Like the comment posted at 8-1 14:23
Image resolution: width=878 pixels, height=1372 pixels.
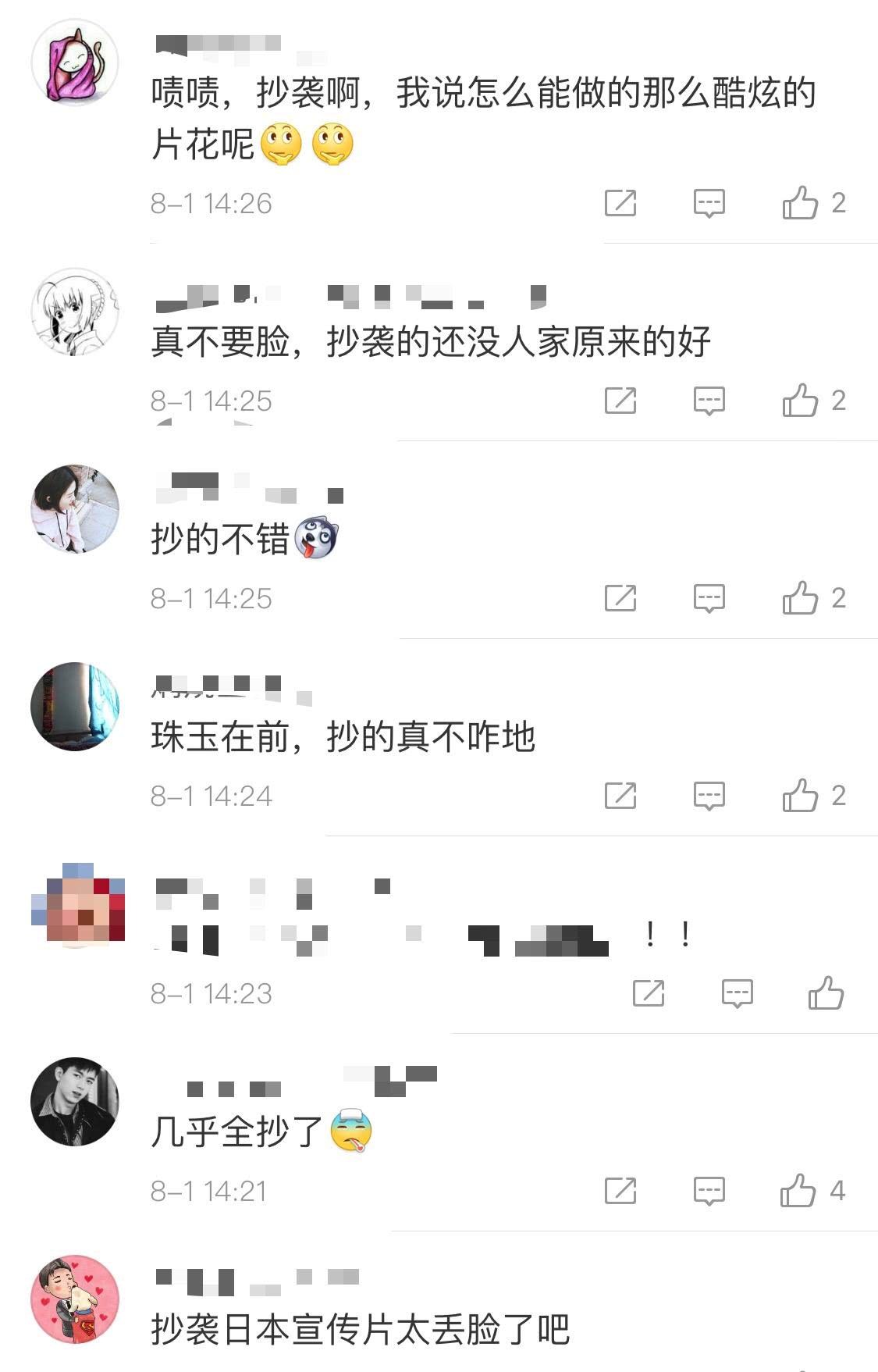coord(826,993)
